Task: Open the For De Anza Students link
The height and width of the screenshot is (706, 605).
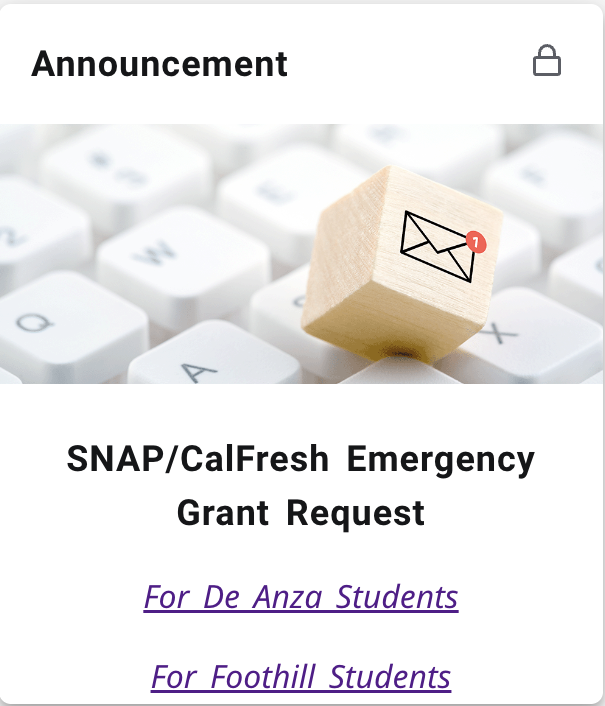Action: coord(301,597)
